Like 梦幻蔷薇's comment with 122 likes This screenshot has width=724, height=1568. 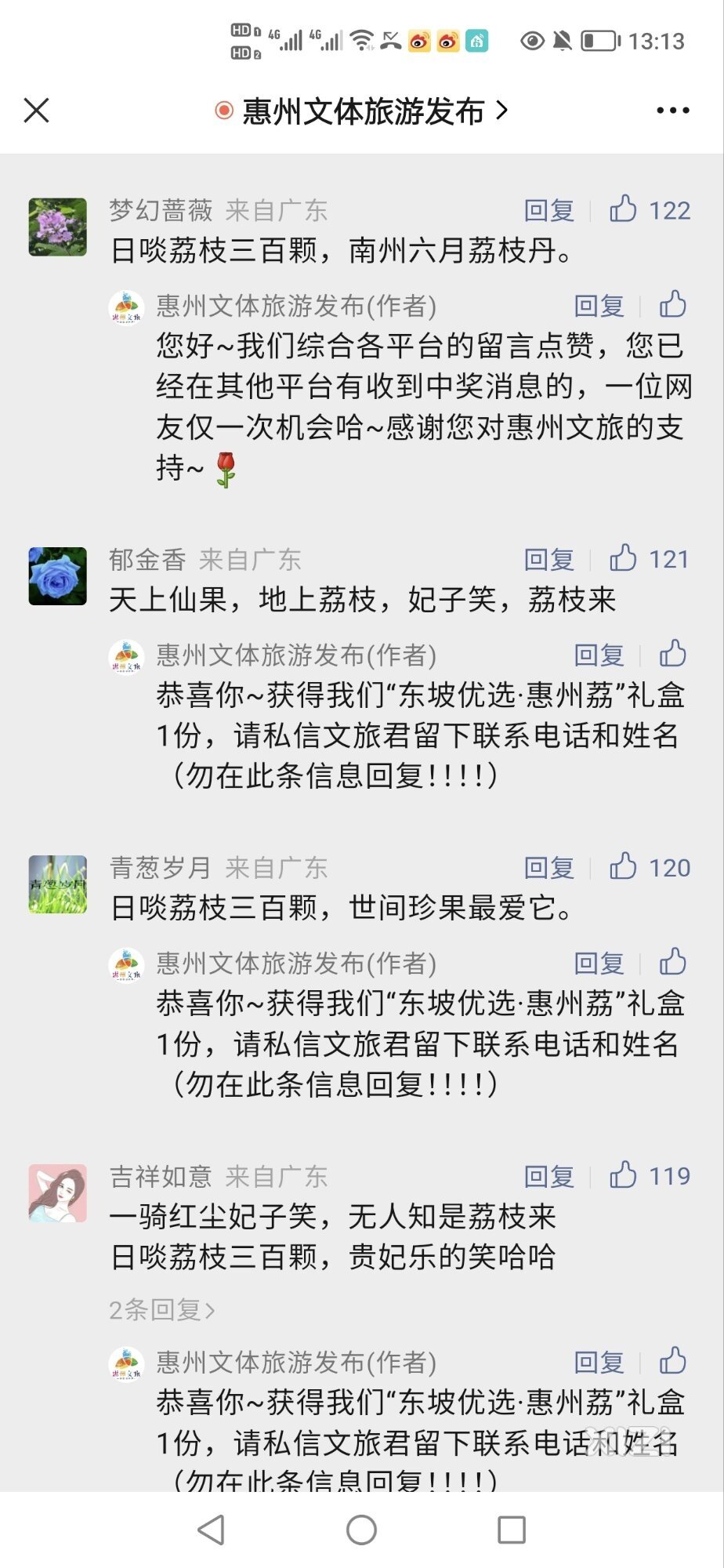click(624, 209)
